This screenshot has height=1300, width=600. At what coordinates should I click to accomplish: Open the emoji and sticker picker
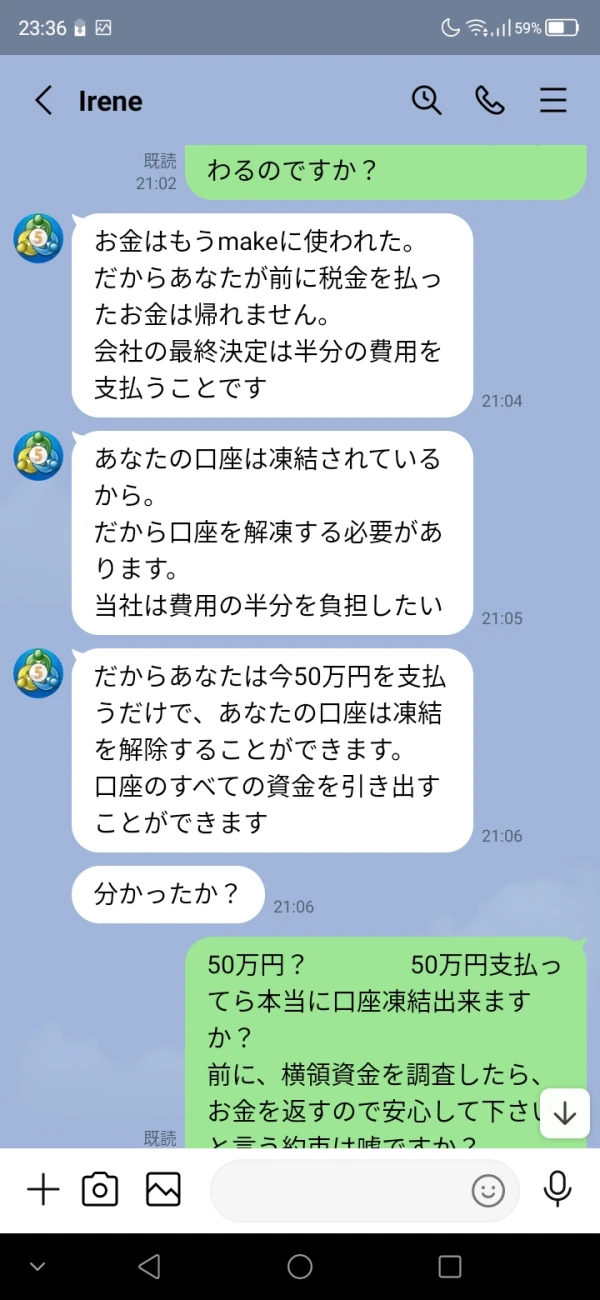488,1190
